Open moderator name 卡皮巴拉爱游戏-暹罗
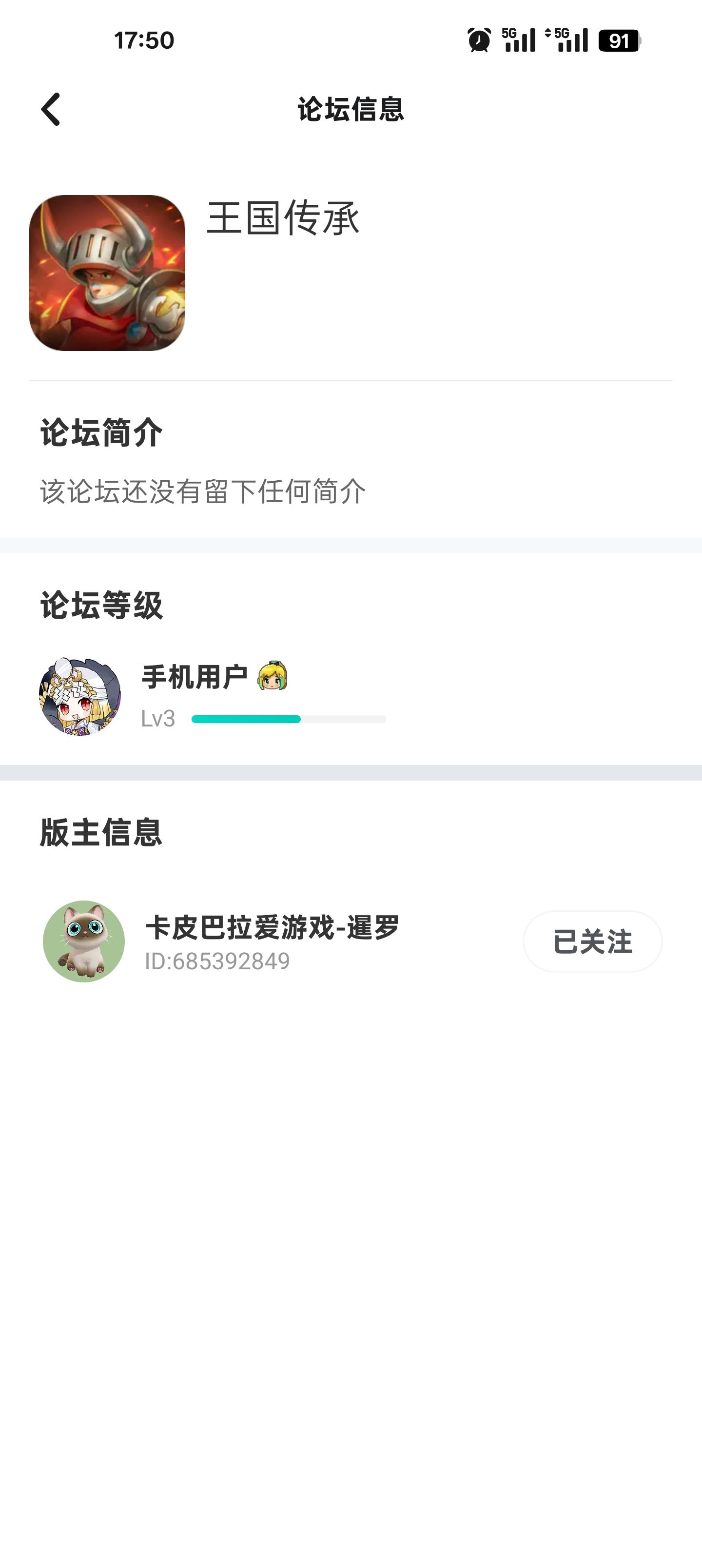The width and height of the screenshot is (702, 1568). pos(272,927)
